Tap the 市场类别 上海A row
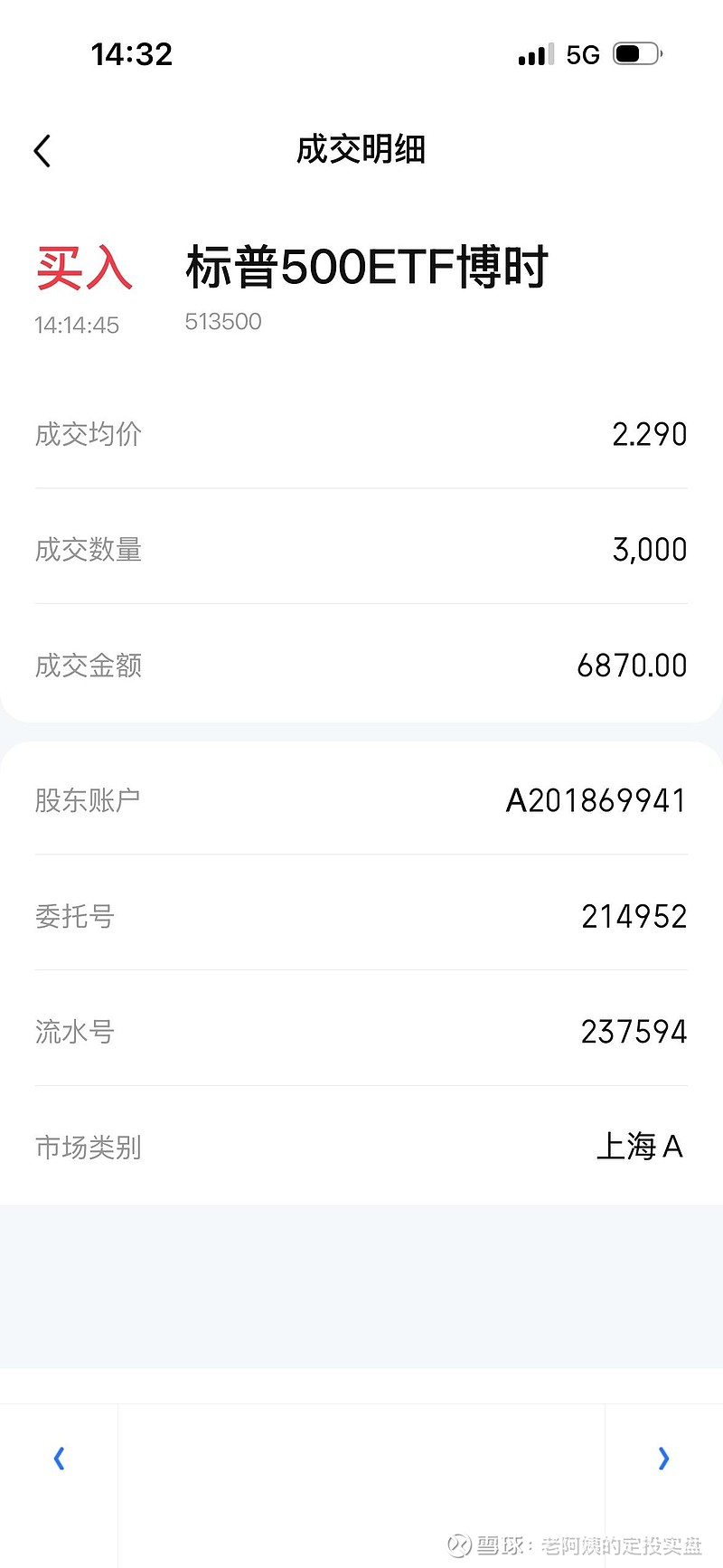The height and width of the screenshot is (1568, 723). pyautogui.click(x=361, y=1147)
